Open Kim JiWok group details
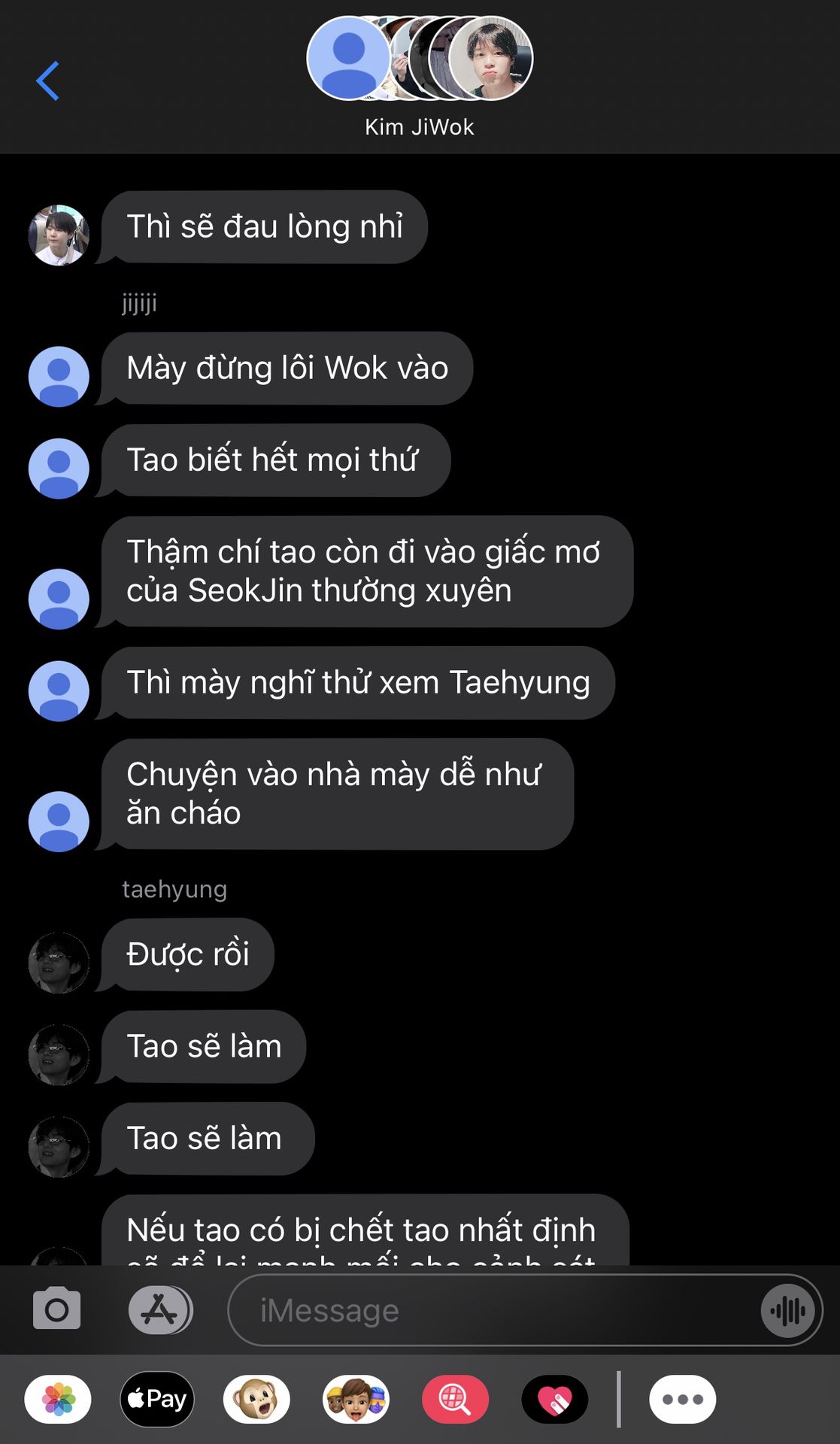 (419, 75)
